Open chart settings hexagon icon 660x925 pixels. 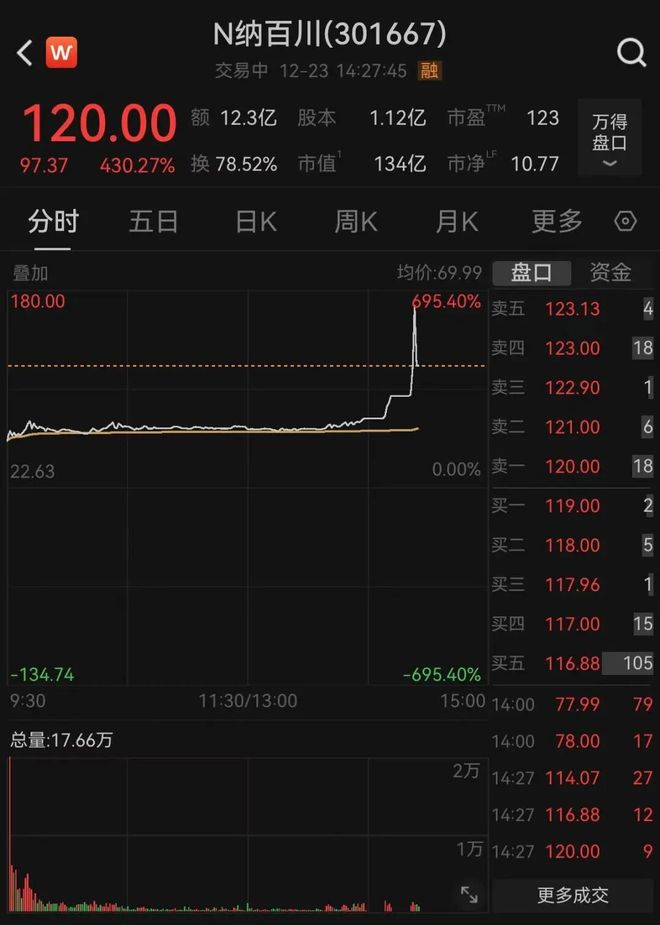click(x=626, y=221)
